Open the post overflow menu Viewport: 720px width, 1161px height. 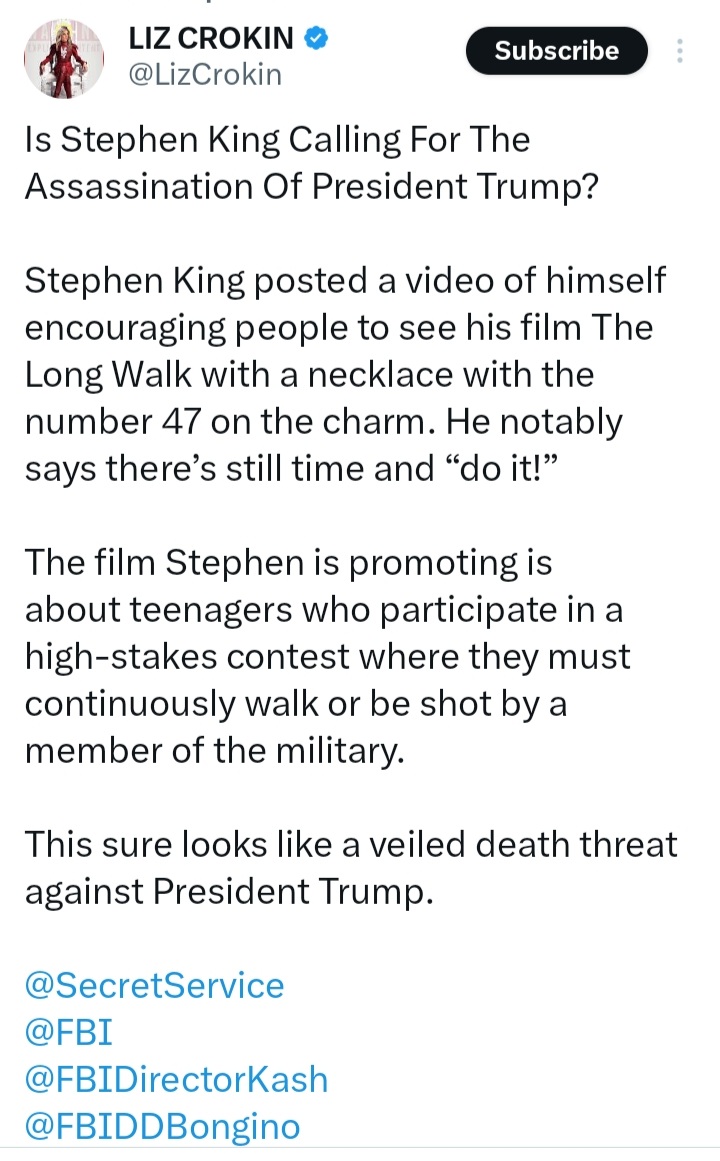(679, 50)
